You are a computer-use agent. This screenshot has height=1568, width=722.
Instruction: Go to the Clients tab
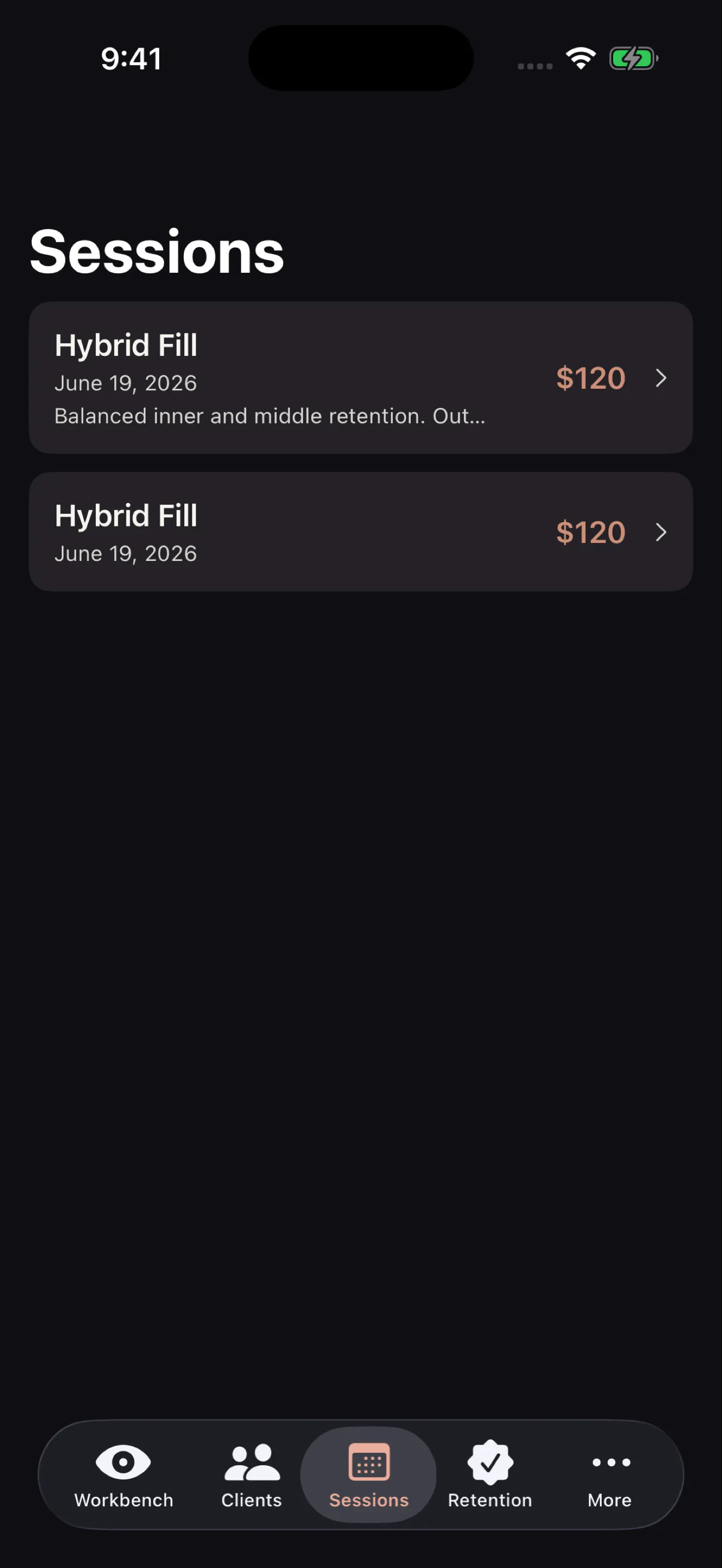252,1475
